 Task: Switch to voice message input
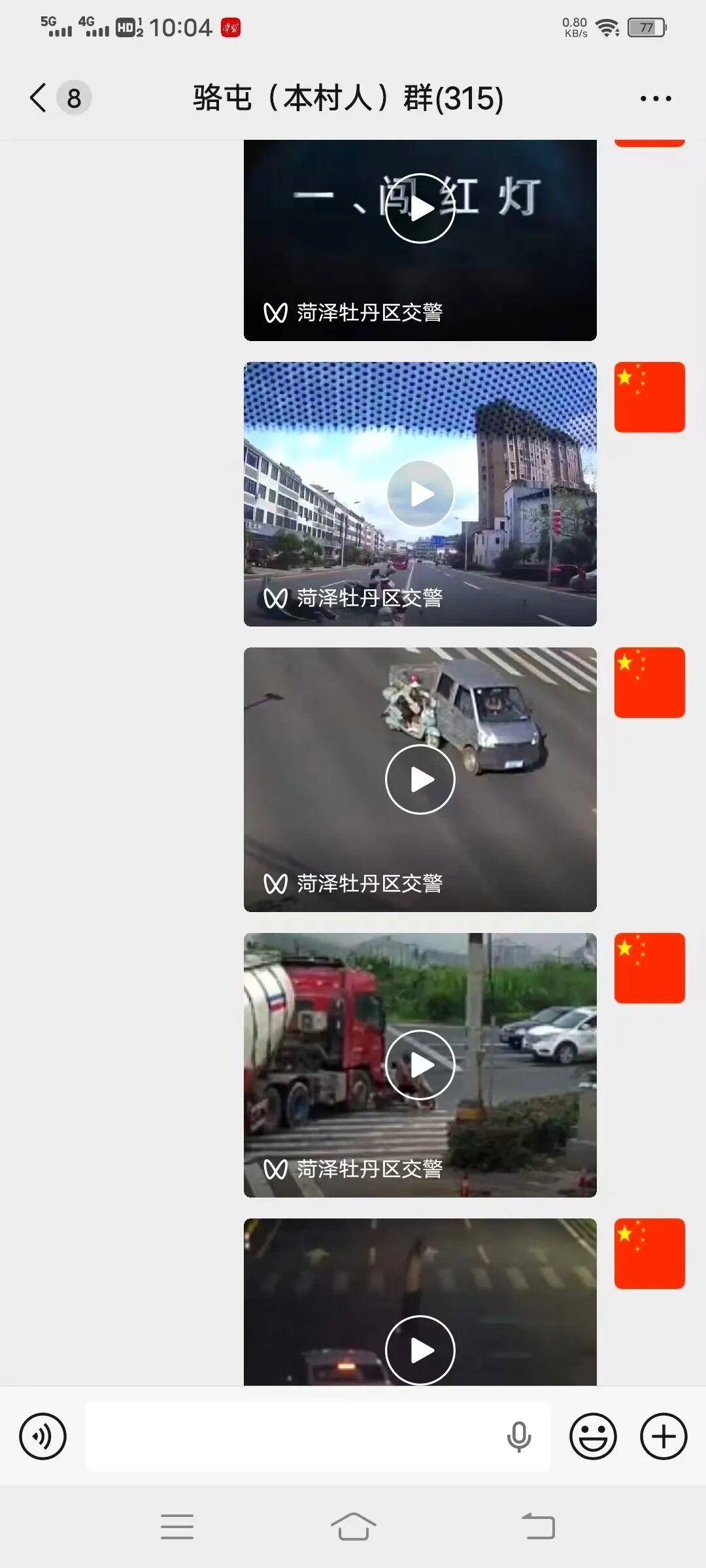coord(43,1436)
